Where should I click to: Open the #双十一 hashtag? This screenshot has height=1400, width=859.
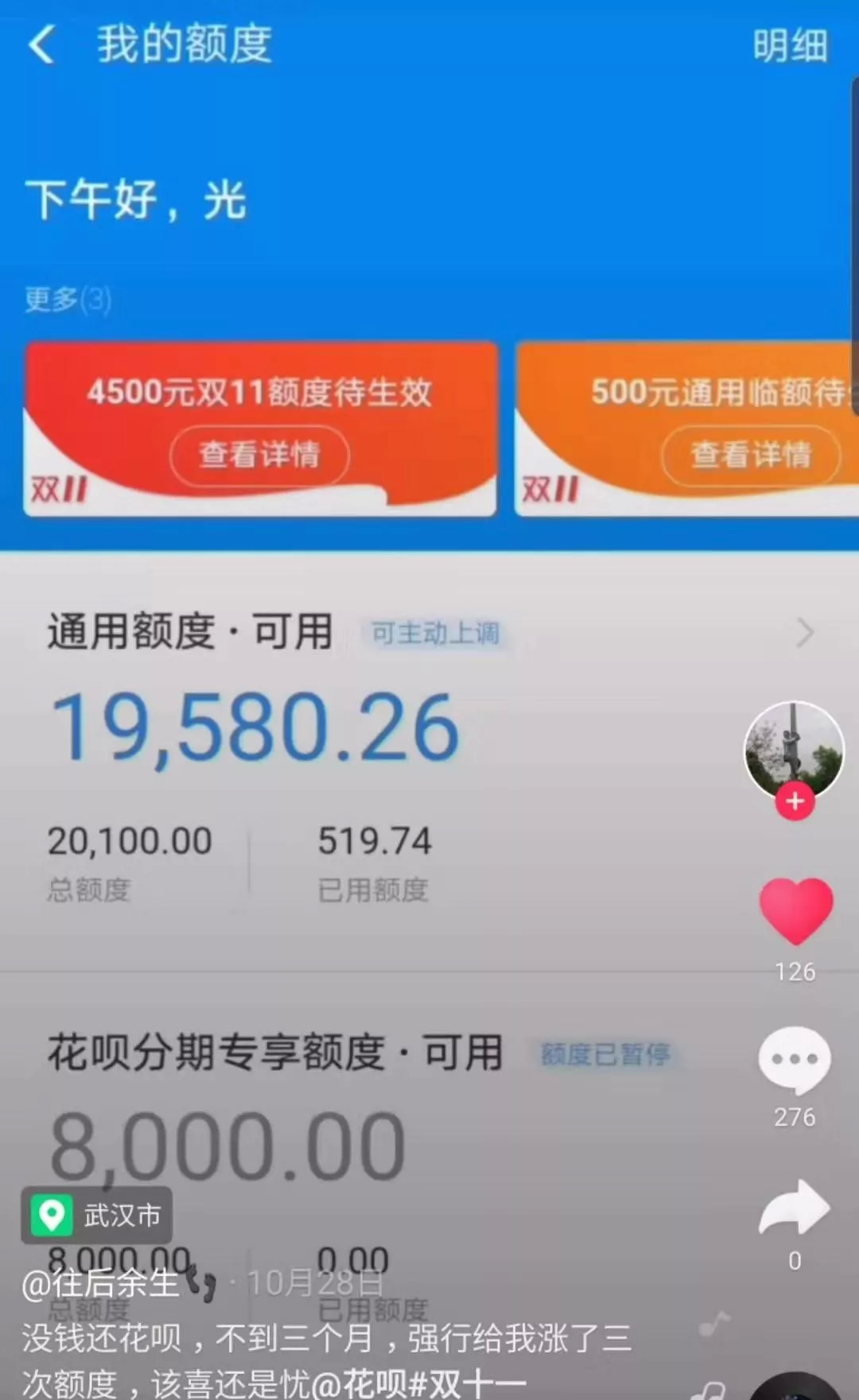coord(468,1383)
